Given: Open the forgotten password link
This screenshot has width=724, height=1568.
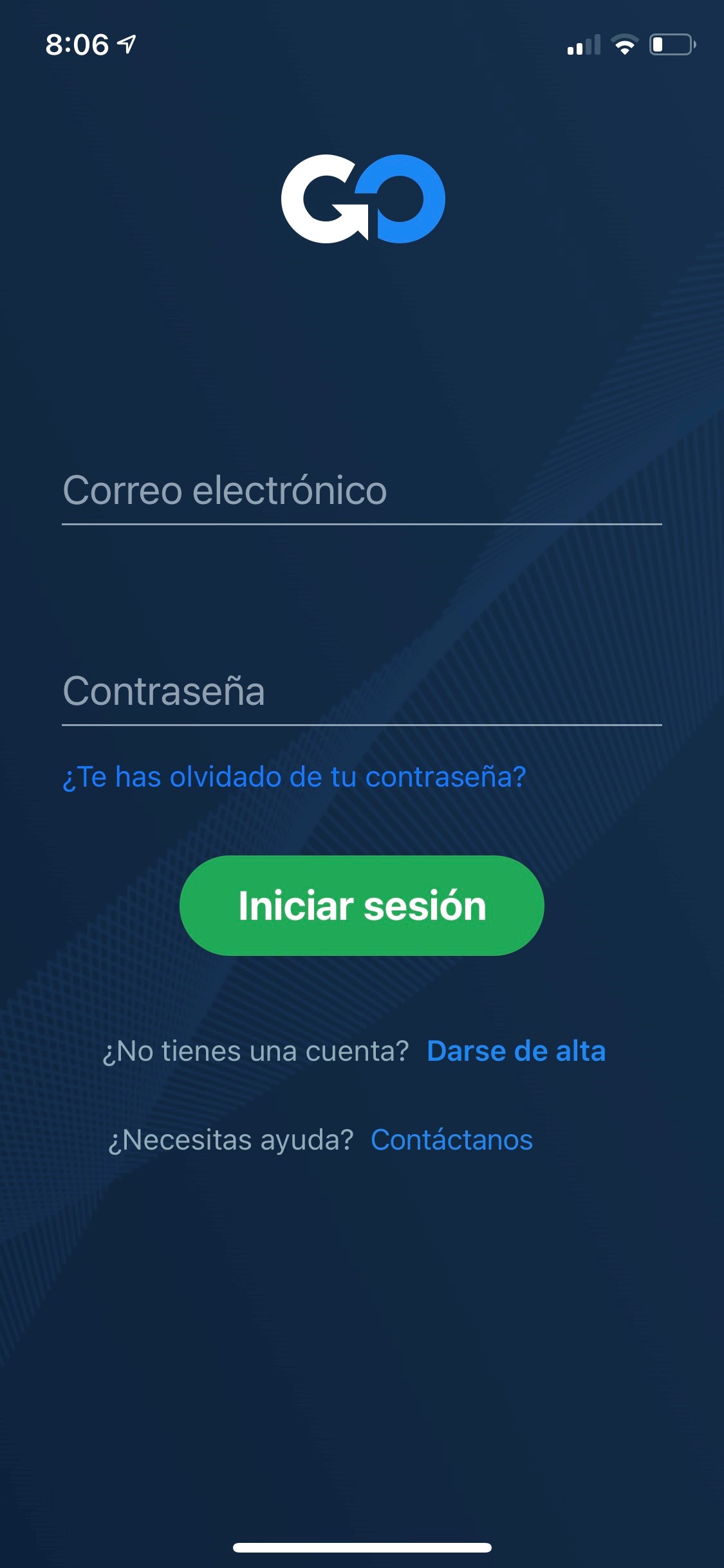Looking at the screenshot, I should point(294,777).
